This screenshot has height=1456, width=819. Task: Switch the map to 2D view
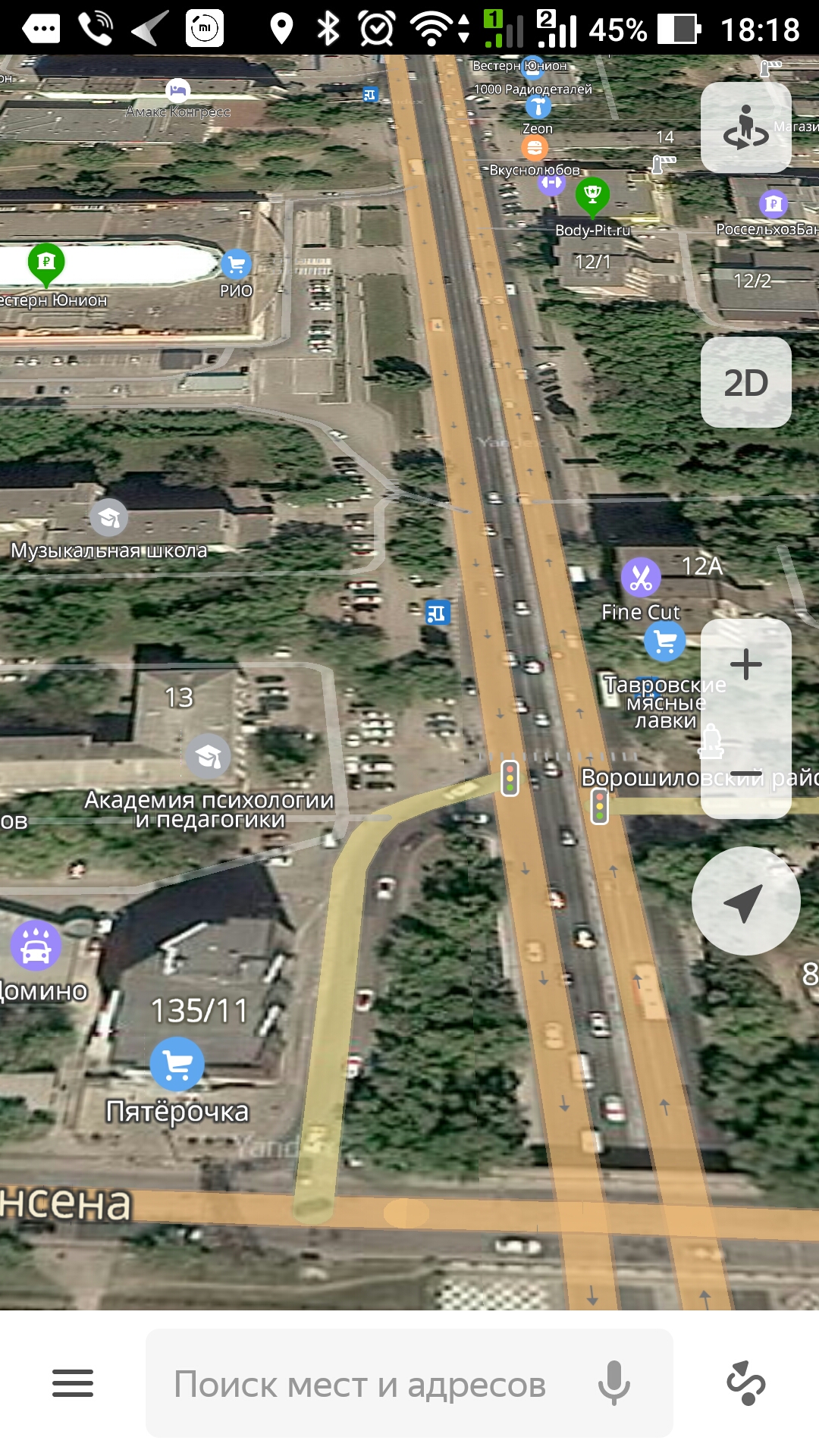746,383
